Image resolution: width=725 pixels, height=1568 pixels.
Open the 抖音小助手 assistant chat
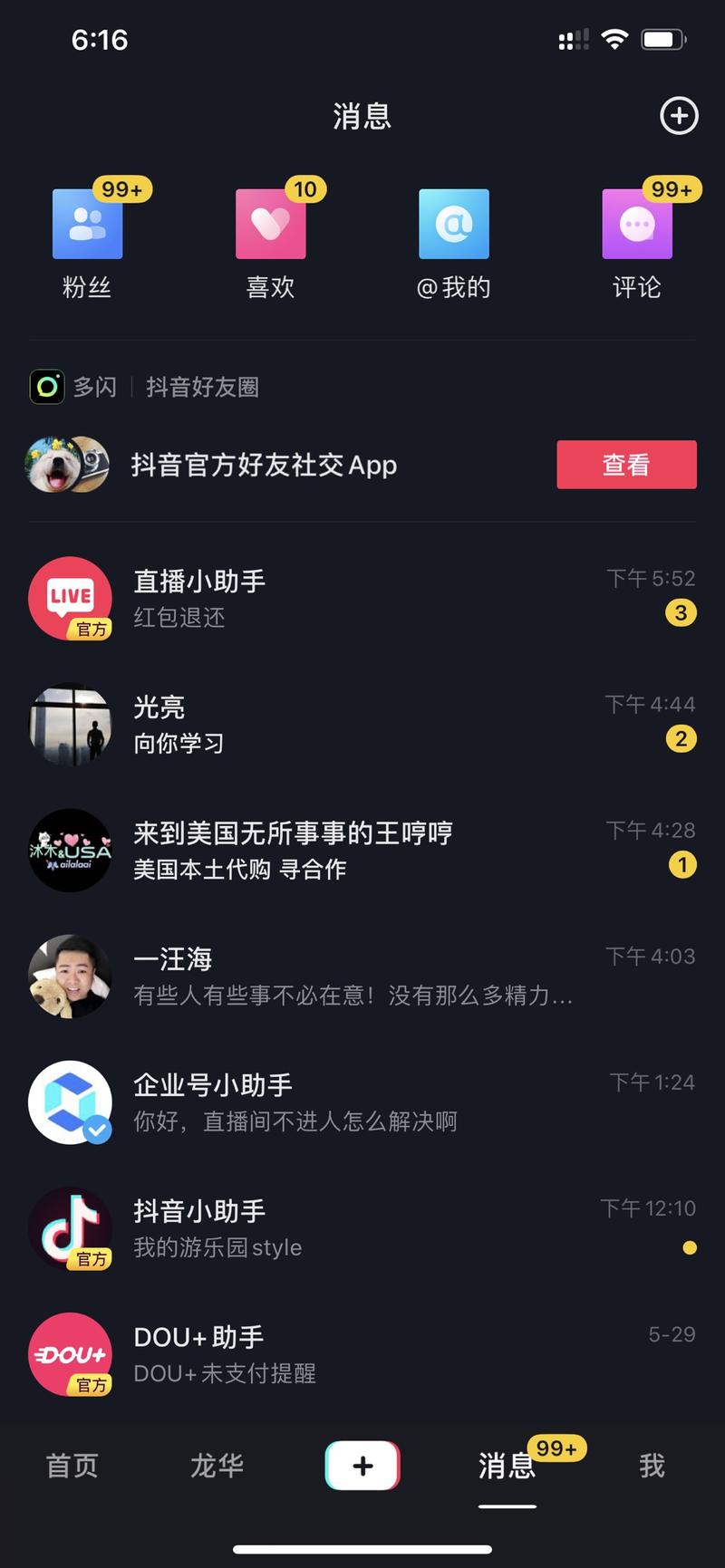[x=272, y=1227]
